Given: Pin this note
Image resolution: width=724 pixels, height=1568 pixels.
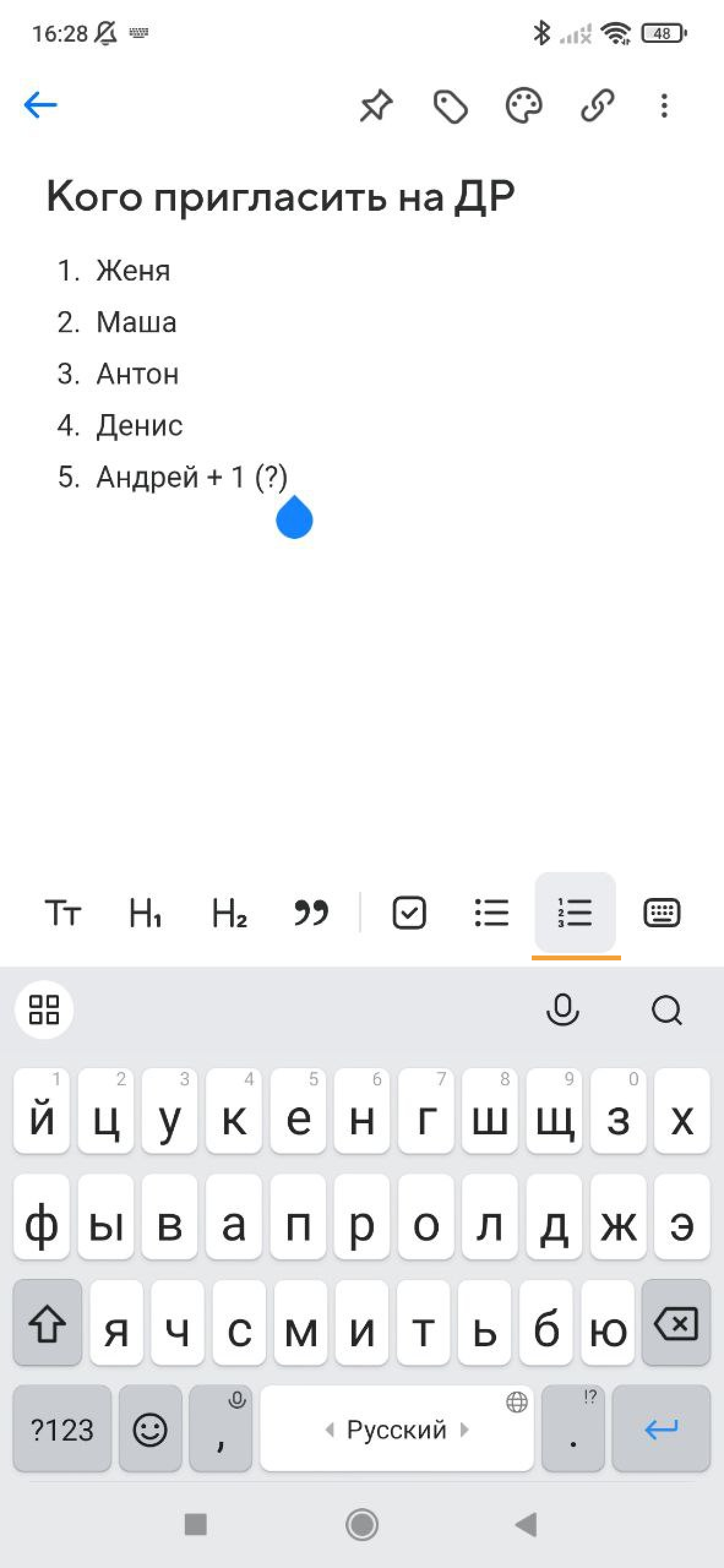Looking at the screenshot, I should [375, 106].
